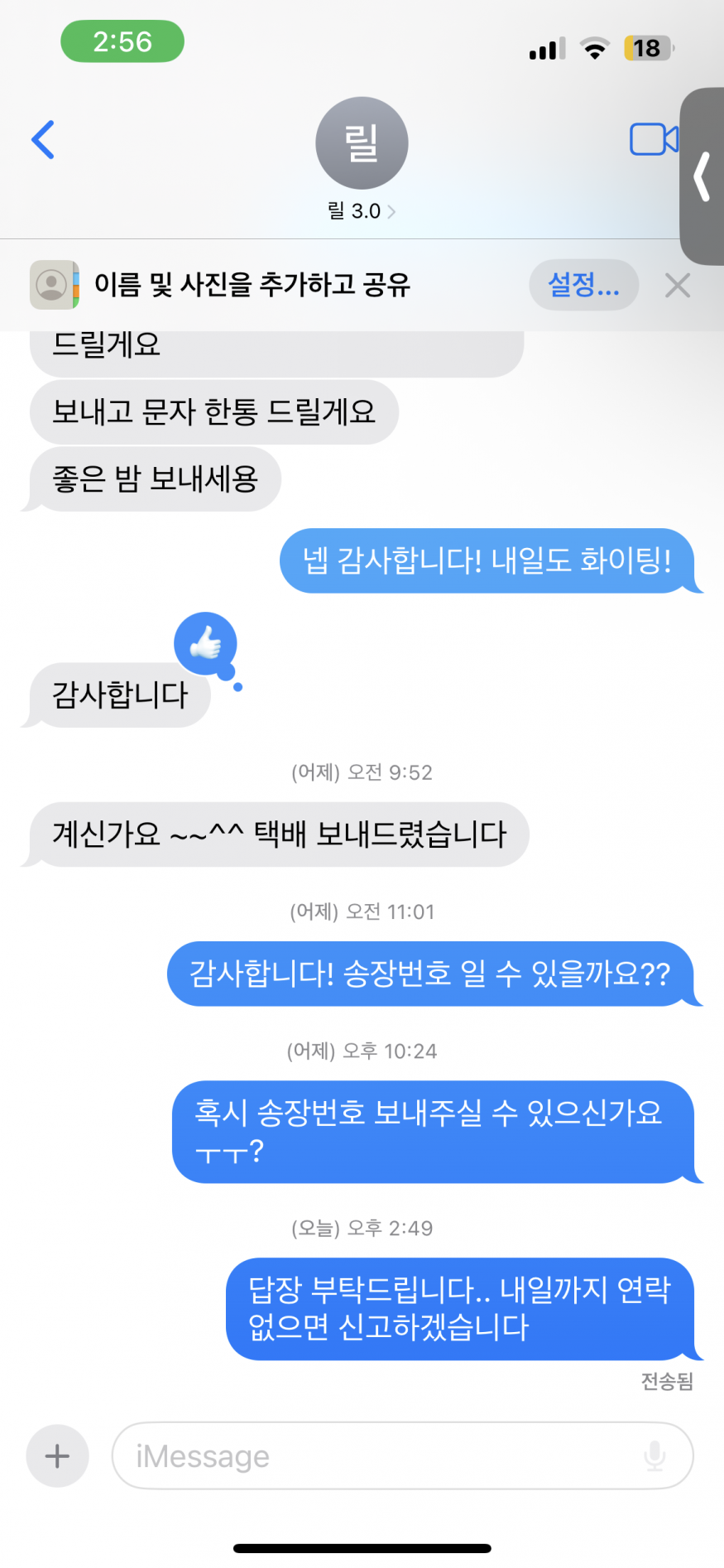Dismiss the name and photo sharing banner
This screenshot has width=724, height=1568.
678,286
